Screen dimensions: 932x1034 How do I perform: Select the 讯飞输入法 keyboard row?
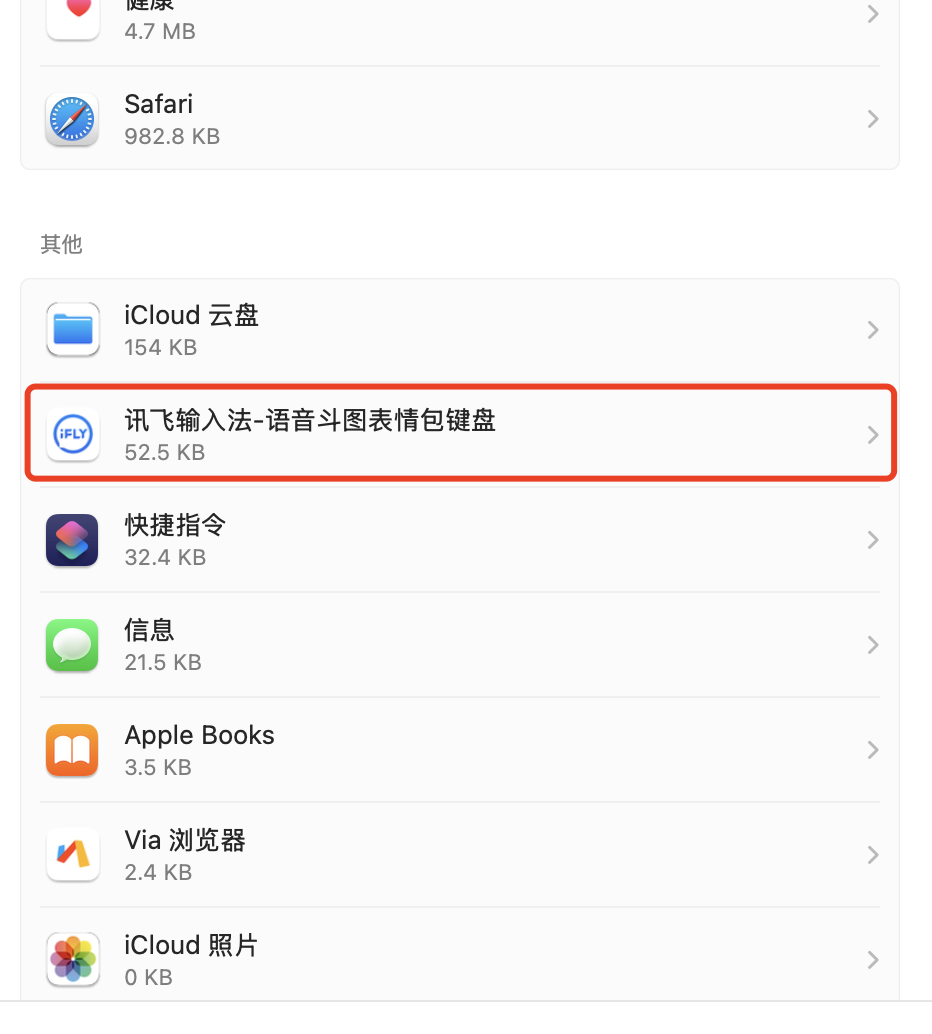tap(460, 435)
